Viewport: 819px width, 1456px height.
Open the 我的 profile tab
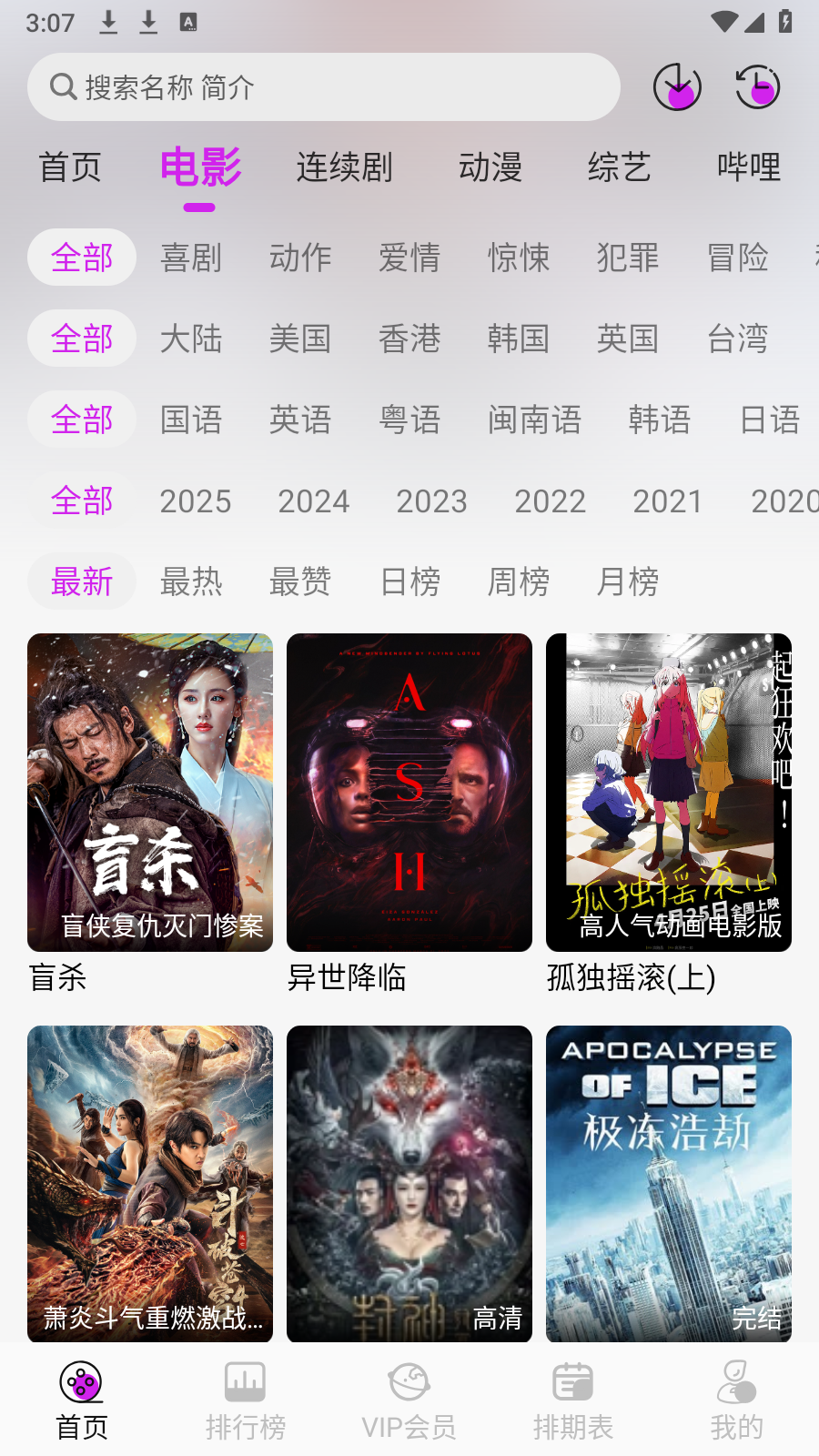pos(737,1401)
